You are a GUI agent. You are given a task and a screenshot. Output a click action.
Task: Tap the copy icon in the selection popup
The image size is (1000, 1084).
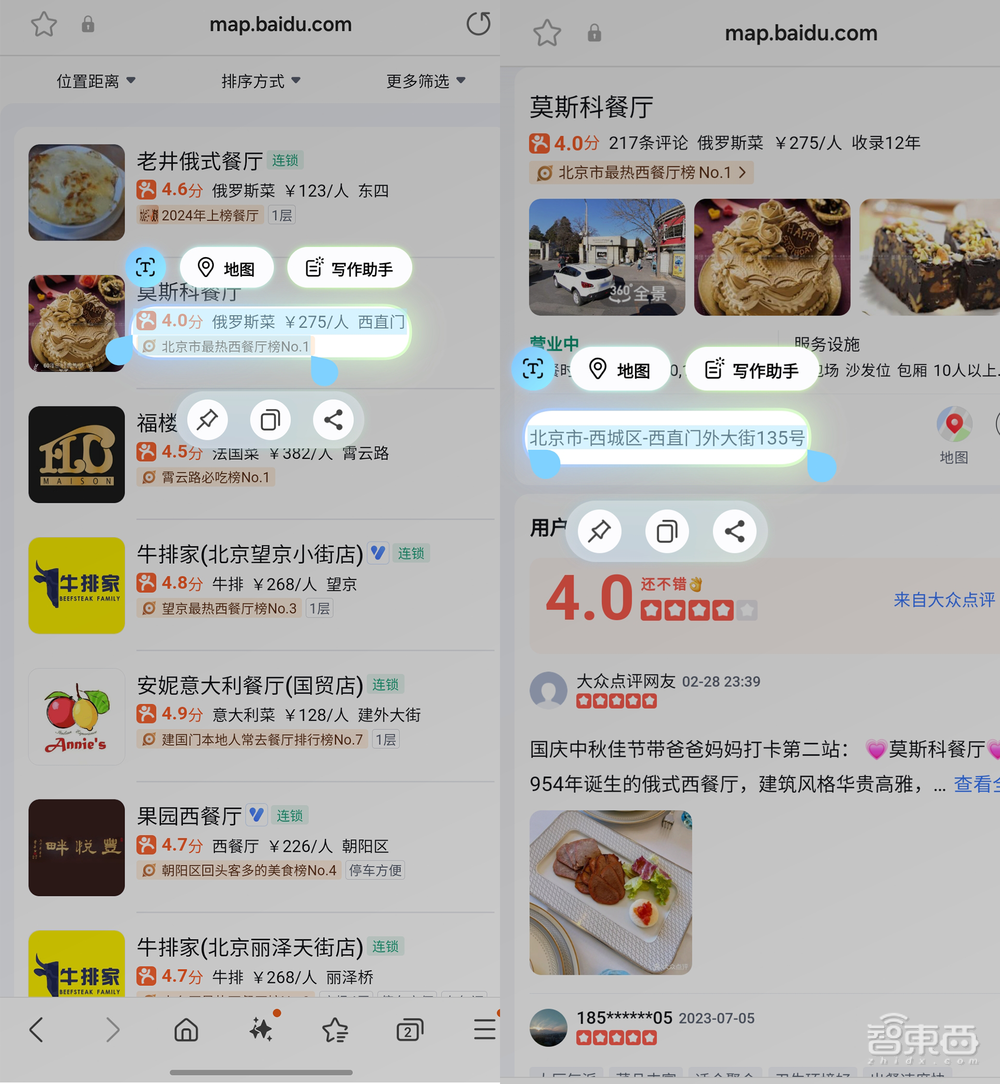coord(270,420)
